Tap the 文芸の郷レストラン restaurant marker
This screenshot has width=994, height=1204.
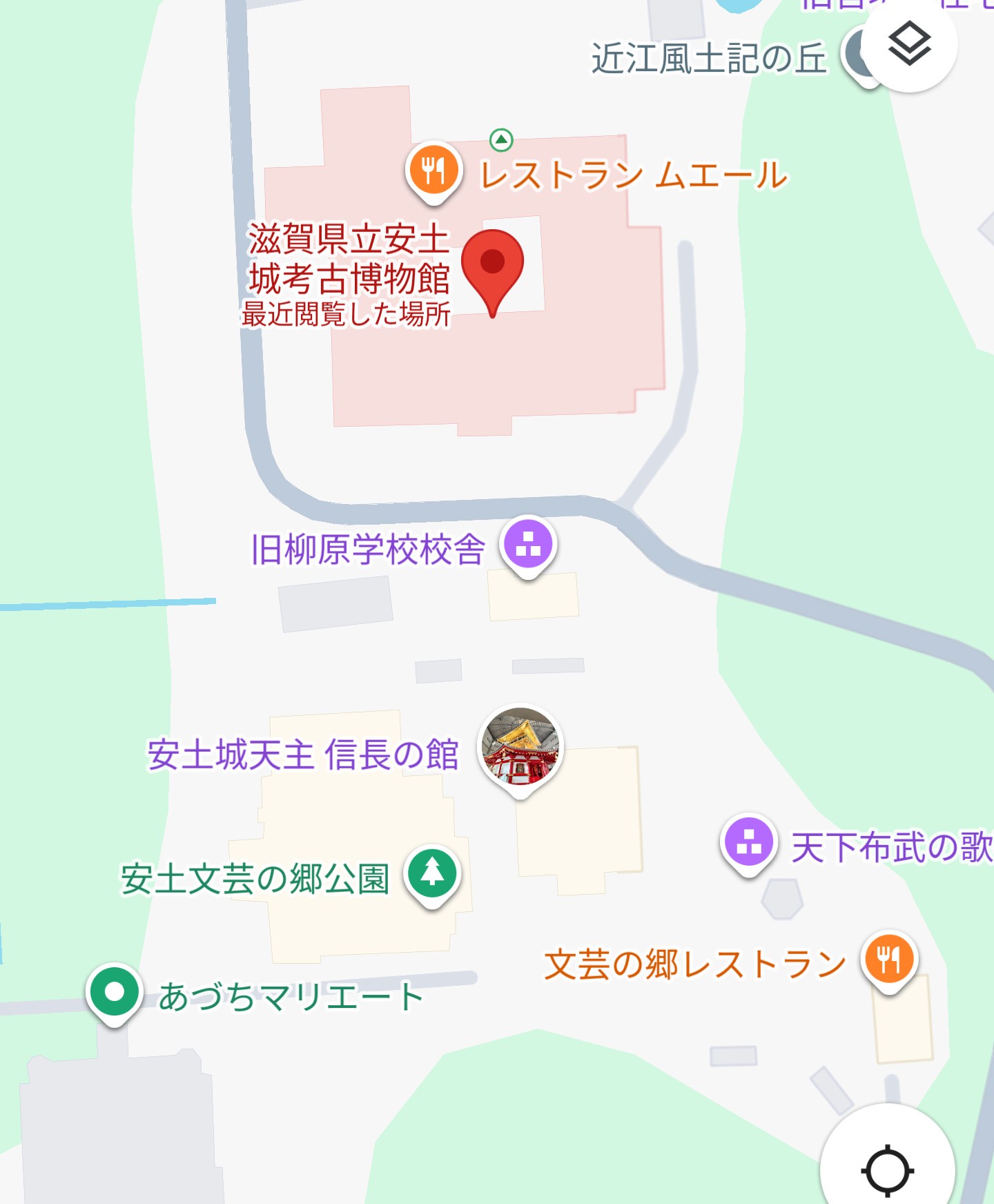pyautogui.click(x=889, y=959)
